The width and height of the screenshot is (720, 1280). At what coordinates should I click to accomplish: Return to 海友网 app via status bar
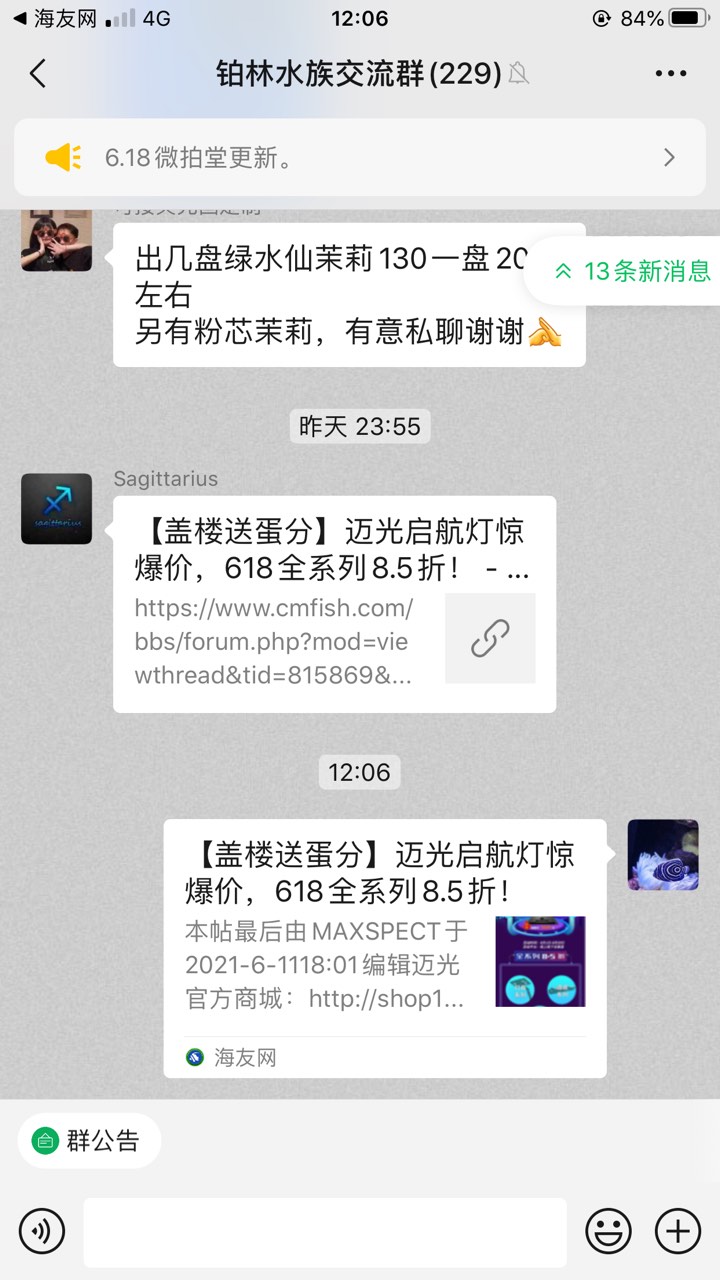pyautogui.click(x=55, y=18)
